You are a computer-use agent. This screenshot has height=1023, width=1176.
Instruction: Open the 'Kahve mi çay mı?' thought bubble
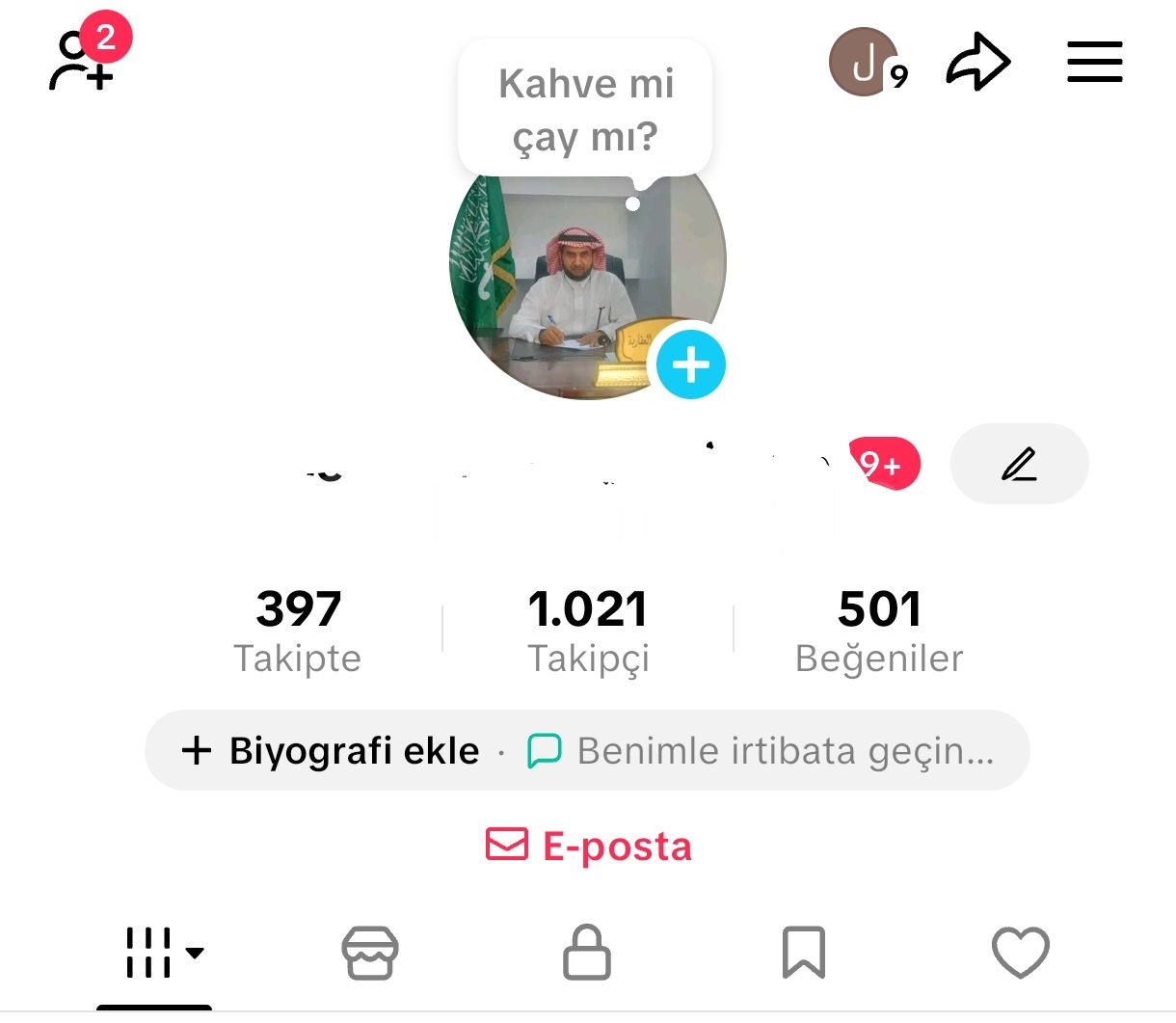(585, 110)
